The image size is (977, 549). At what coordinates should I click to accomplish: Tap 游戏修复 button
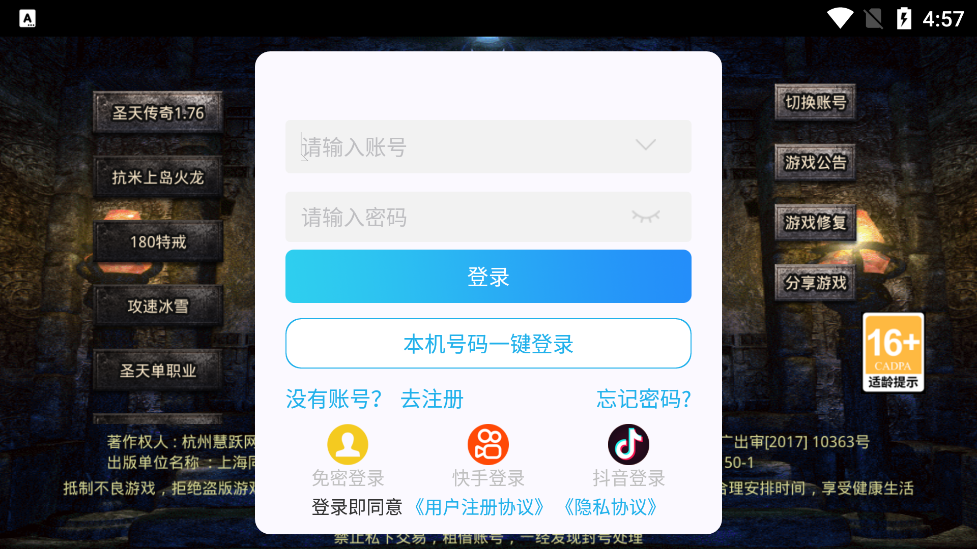pyautogui.click(x=815, y=222)
